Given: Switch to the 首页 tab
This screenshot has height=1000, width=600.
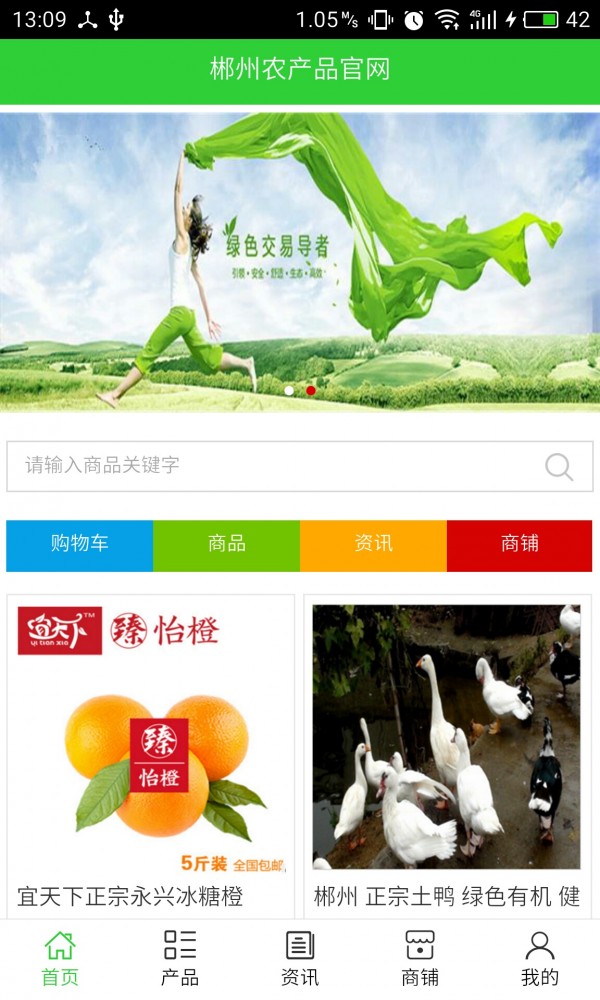Looking at the screenshot, I should pos(60,958).
